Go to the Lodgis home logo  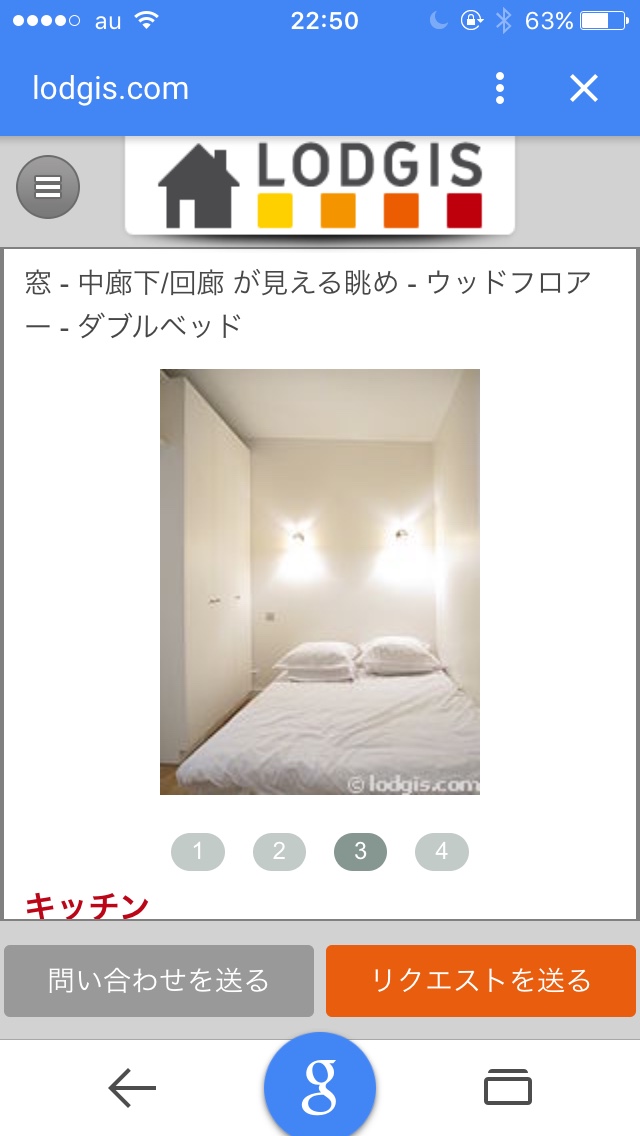coord(320,186)
